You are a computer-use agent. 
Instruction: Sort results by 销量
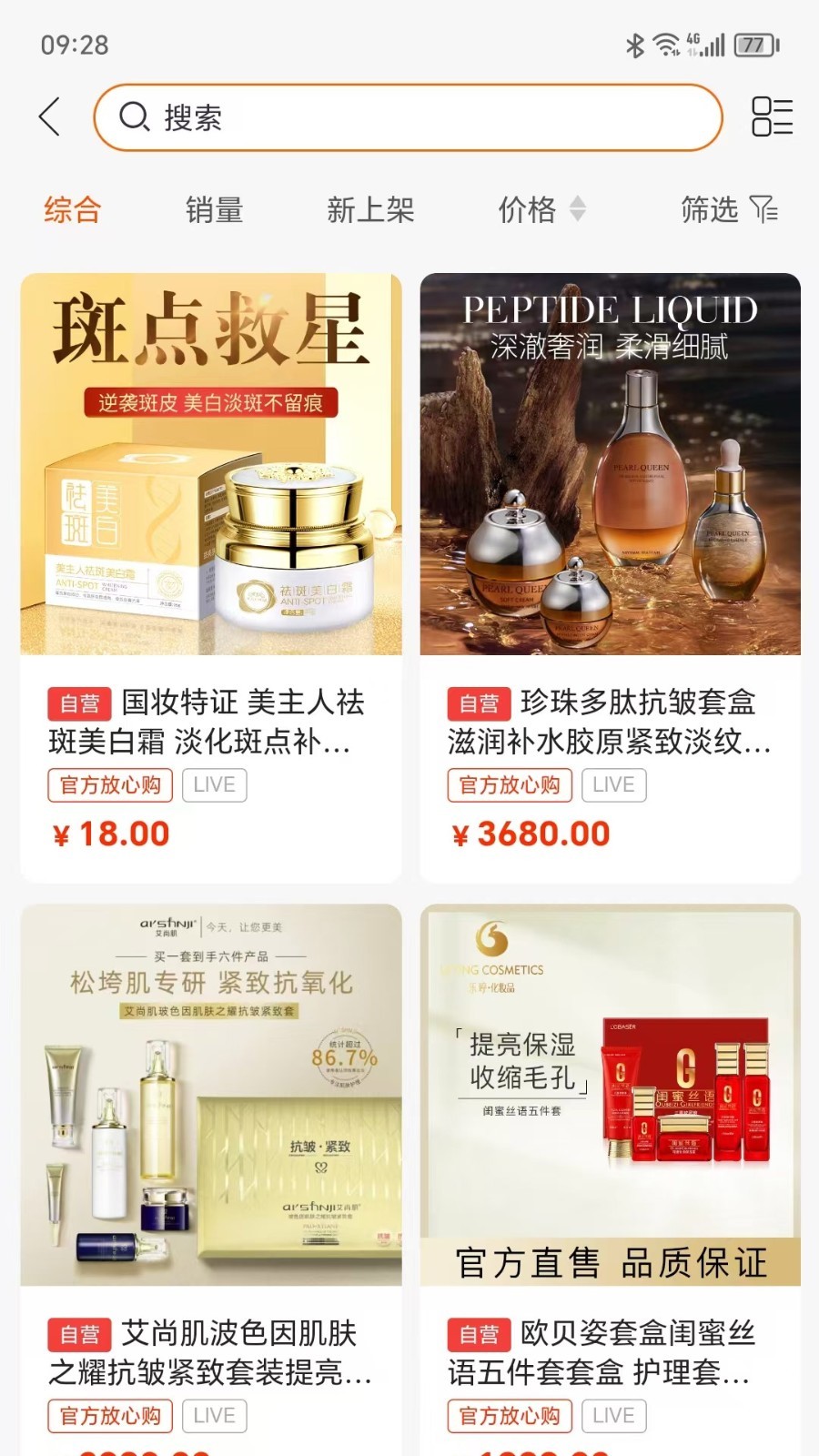pos(214,210)
